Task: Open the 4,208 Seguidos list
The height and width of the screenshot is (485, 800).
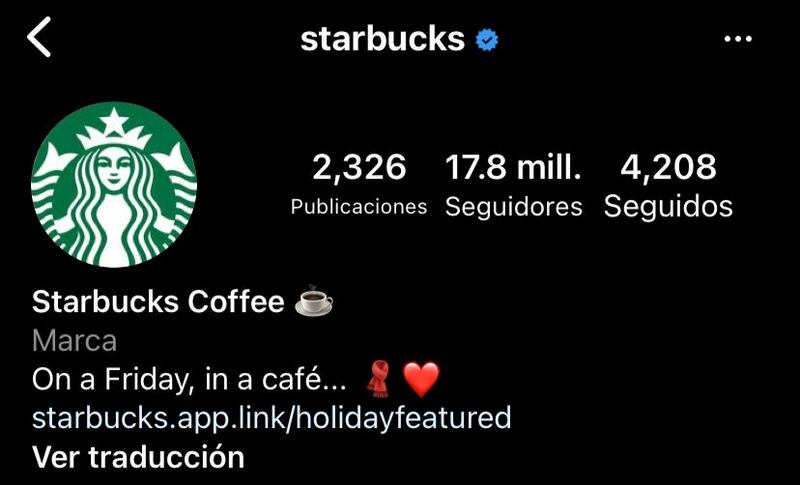Action: (x=668, y=184)
